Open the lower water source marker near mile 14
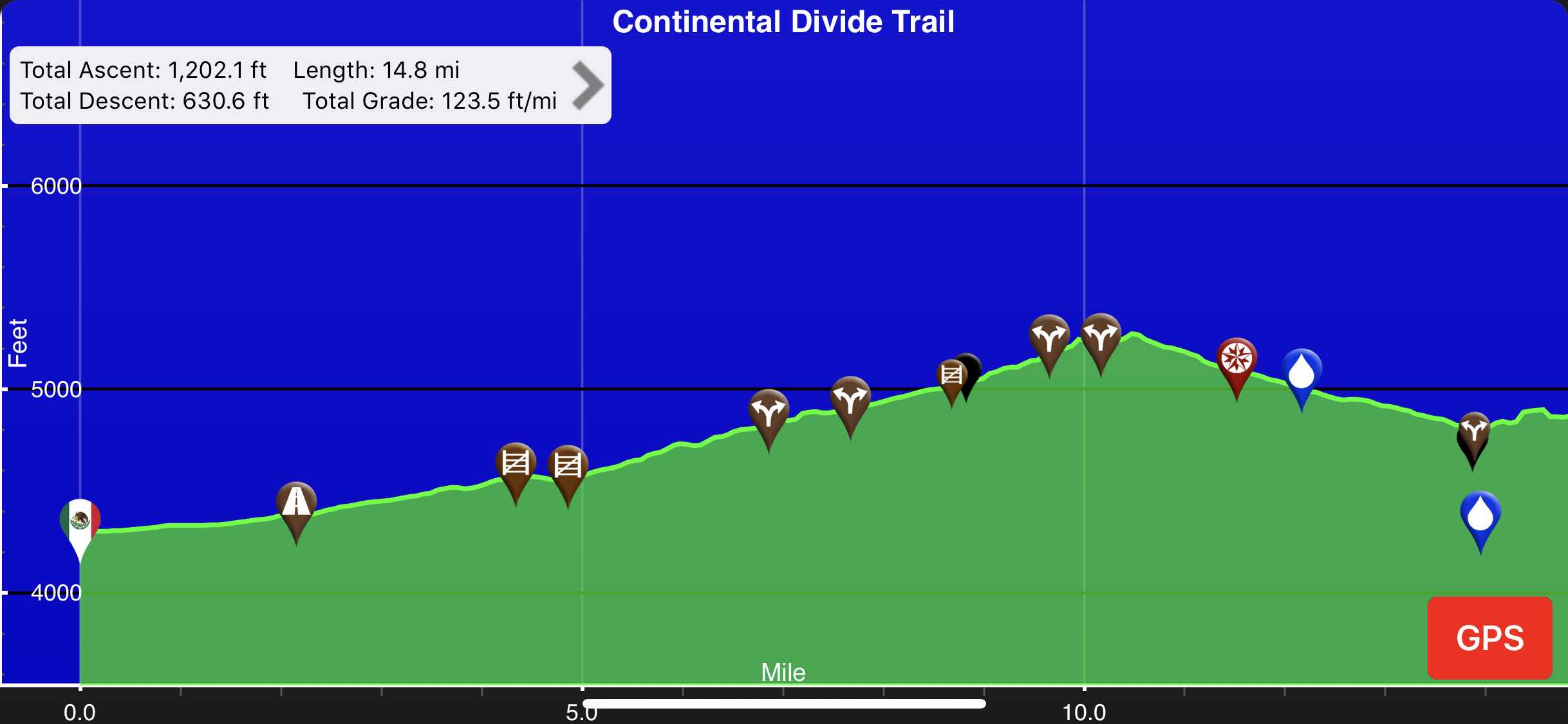This screenshot has width=1568, height=724. pos(1480,512)
